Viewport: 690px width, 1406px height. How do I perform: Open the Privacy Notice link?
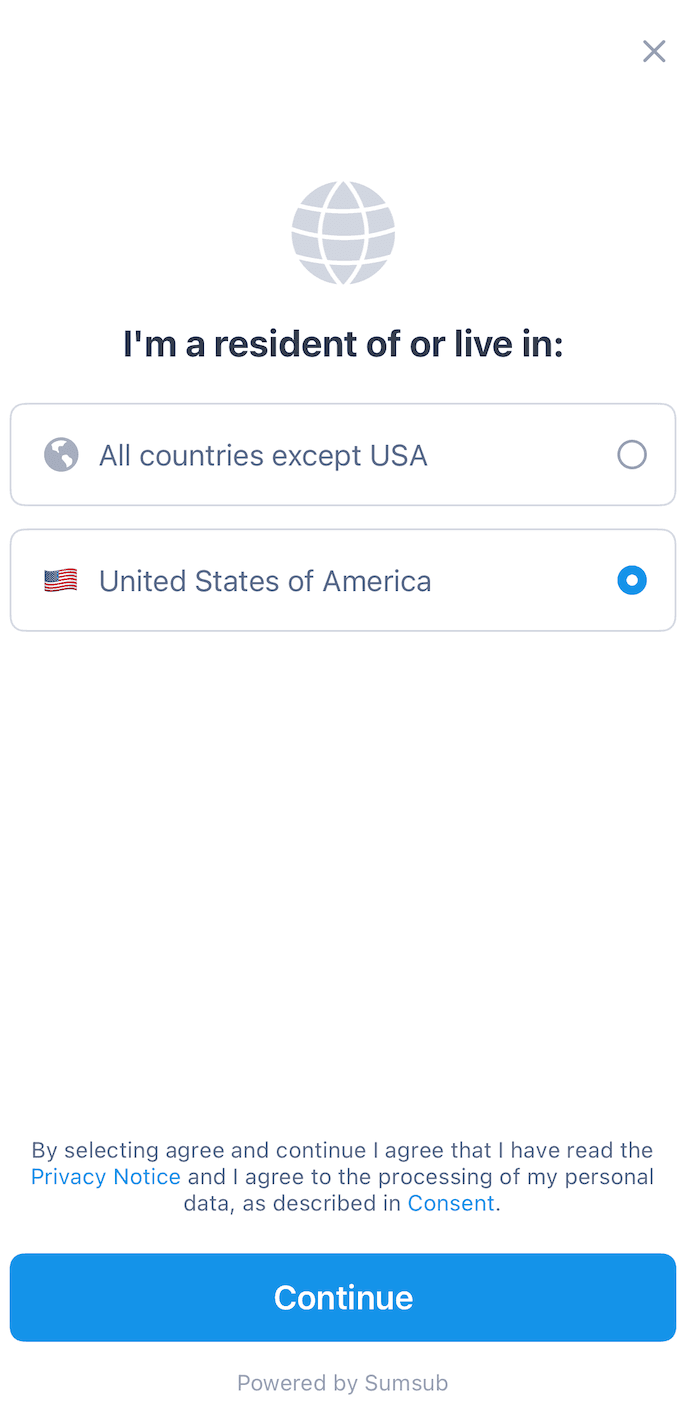(106, 1177)
